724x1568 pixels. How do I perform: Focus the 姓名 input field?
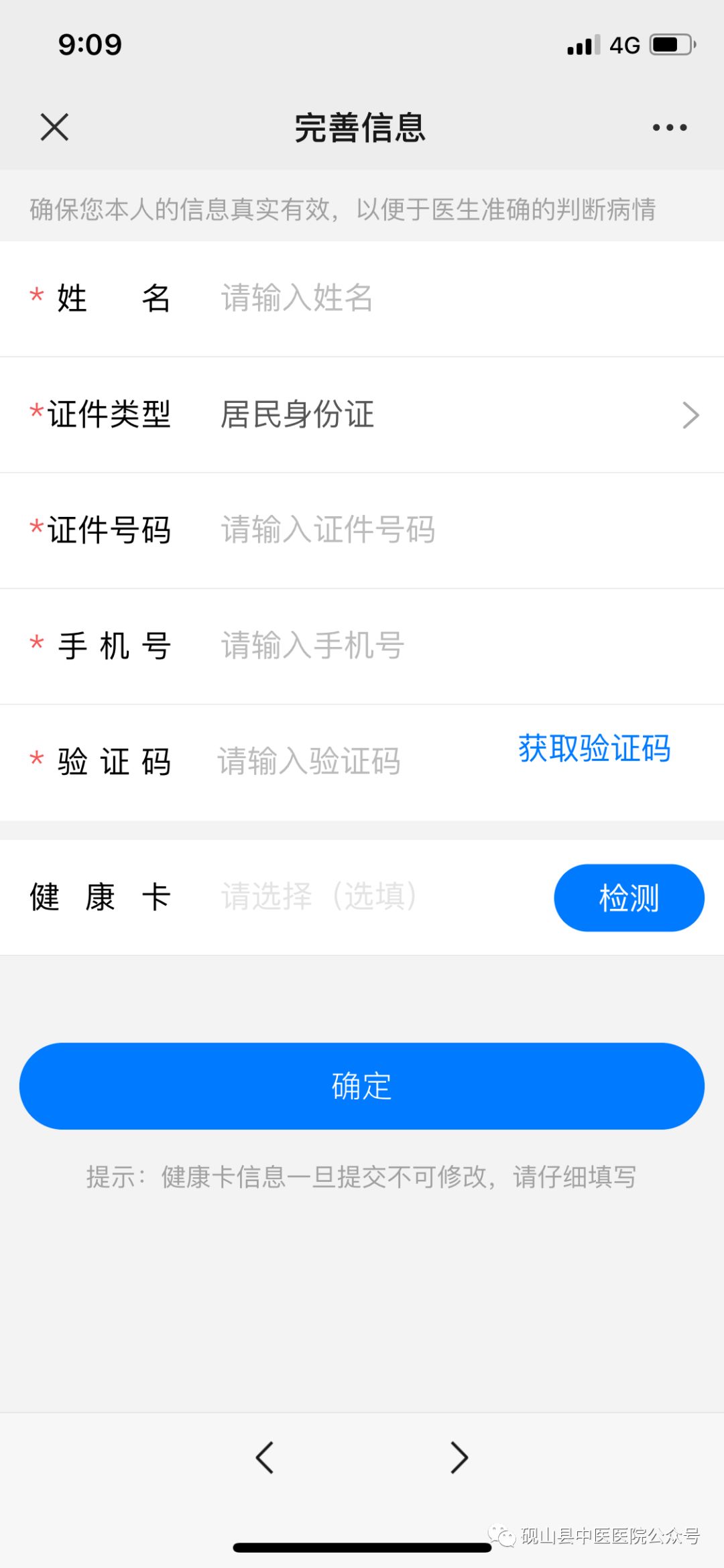click(x=456, y=298)
